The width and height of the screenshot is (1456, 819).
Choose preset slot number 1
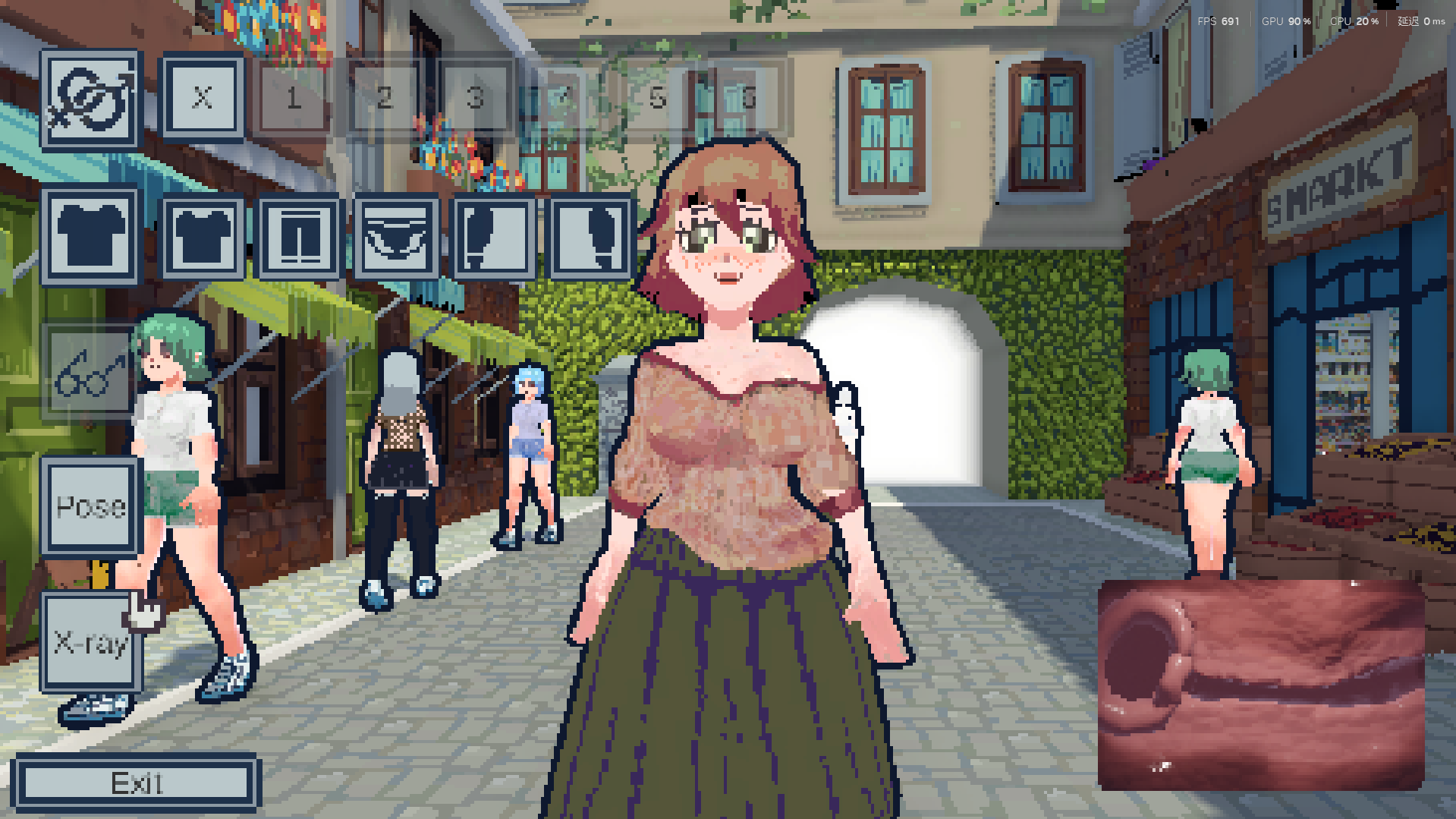tap(293, 98)
